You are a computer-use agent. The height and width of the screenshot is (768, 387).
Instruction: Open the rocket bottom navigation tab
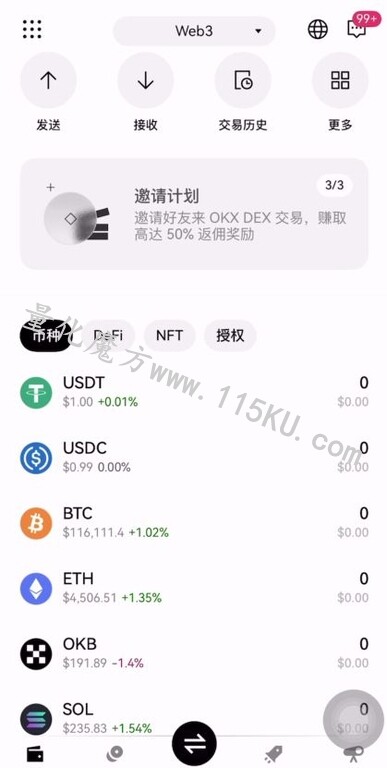tap(273, 753)
